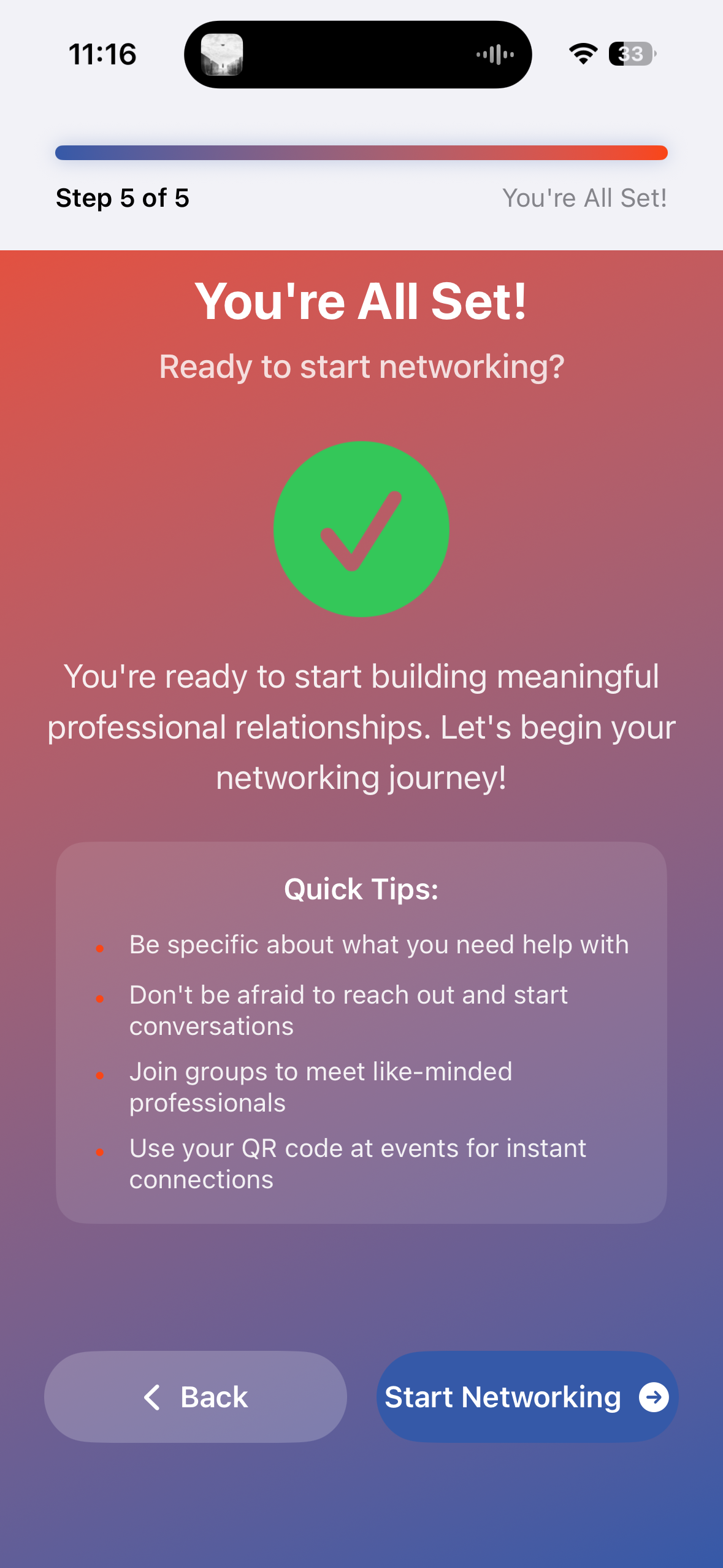Tap the Start Networking button

pyautogui.click(x=527, y=1396)
